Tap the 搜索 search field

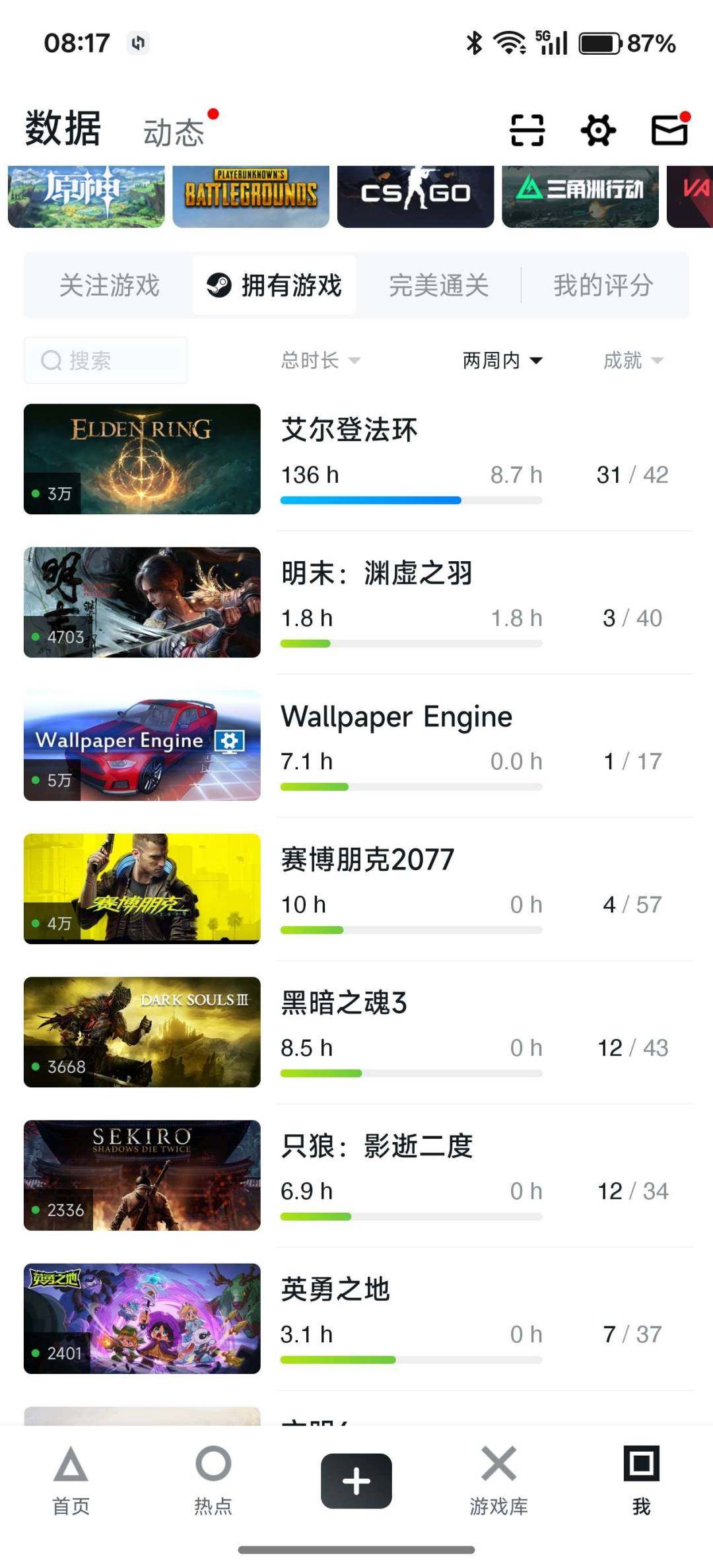pos(104,360)
